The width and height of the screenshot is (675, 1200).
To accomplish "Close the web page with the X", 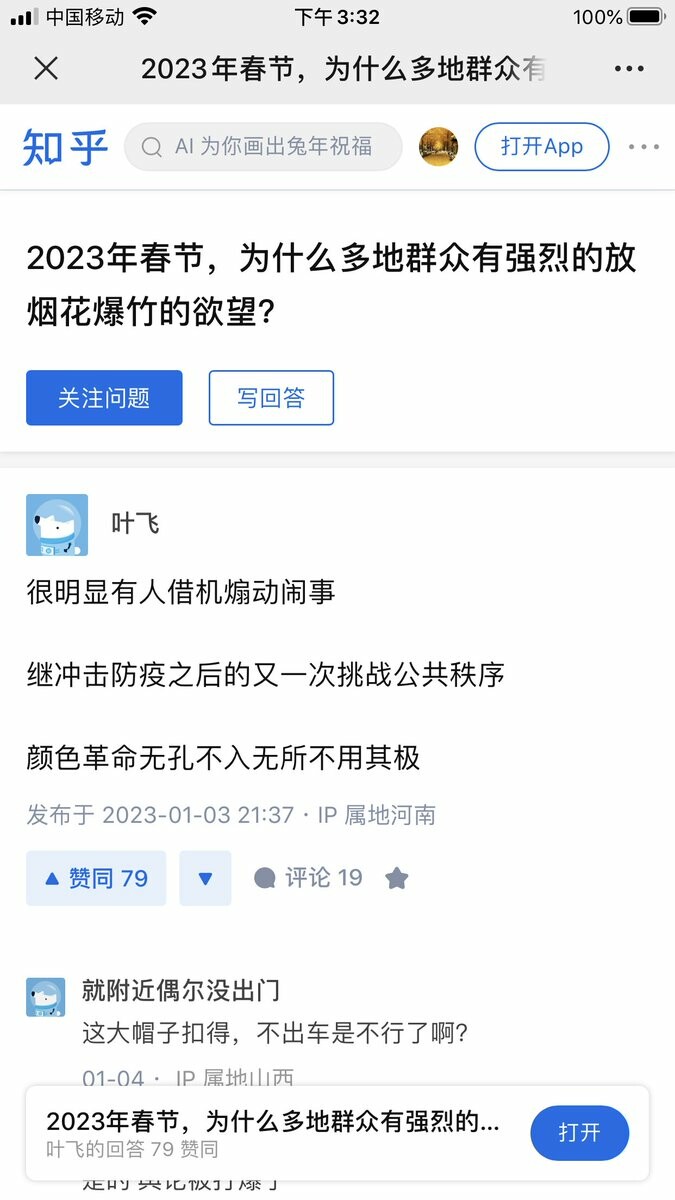I will tap(46, 68).
